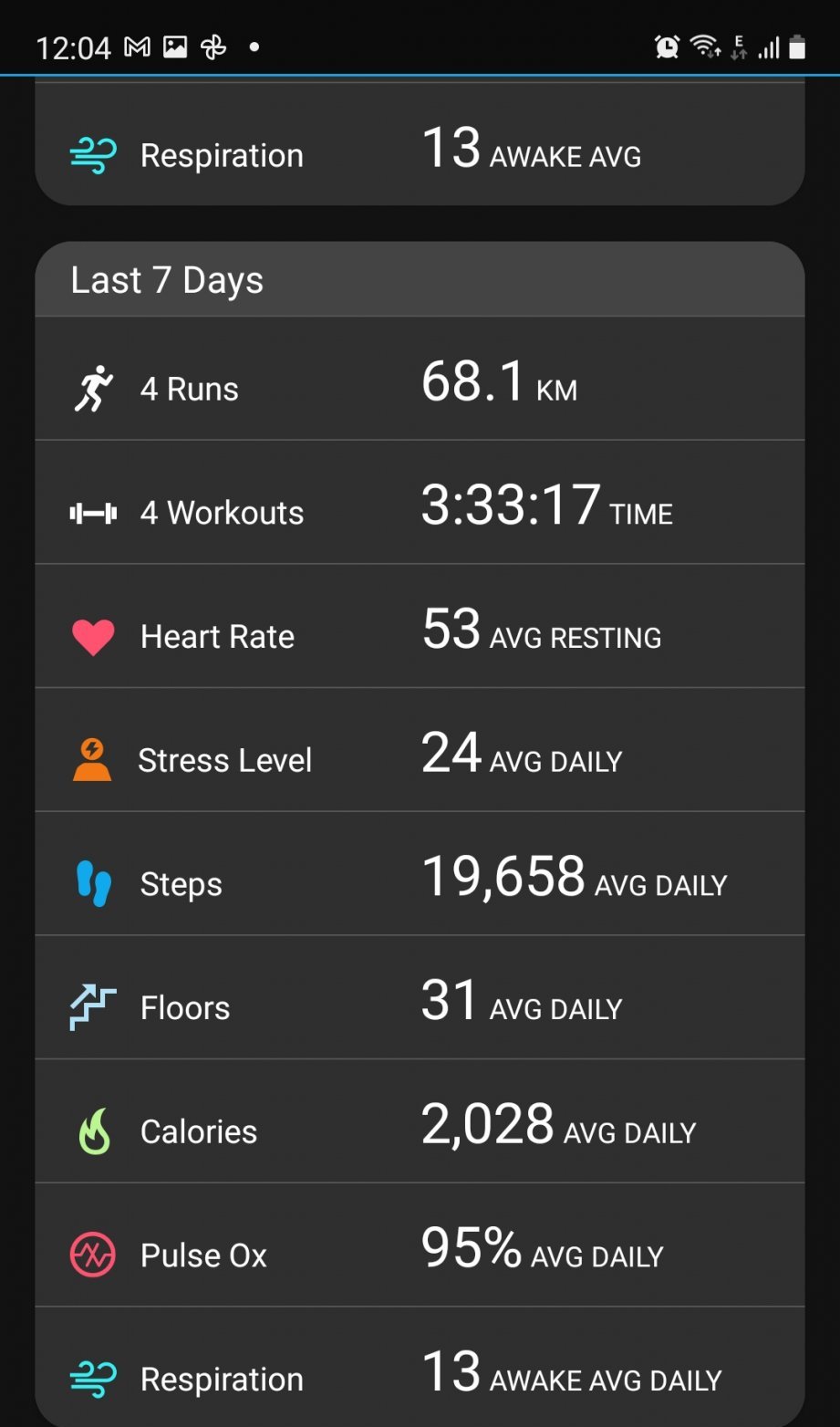The height and width of the screenshot is (1427, 840).
Task: Open the Steps daily average row
Action: coord(420,874)
